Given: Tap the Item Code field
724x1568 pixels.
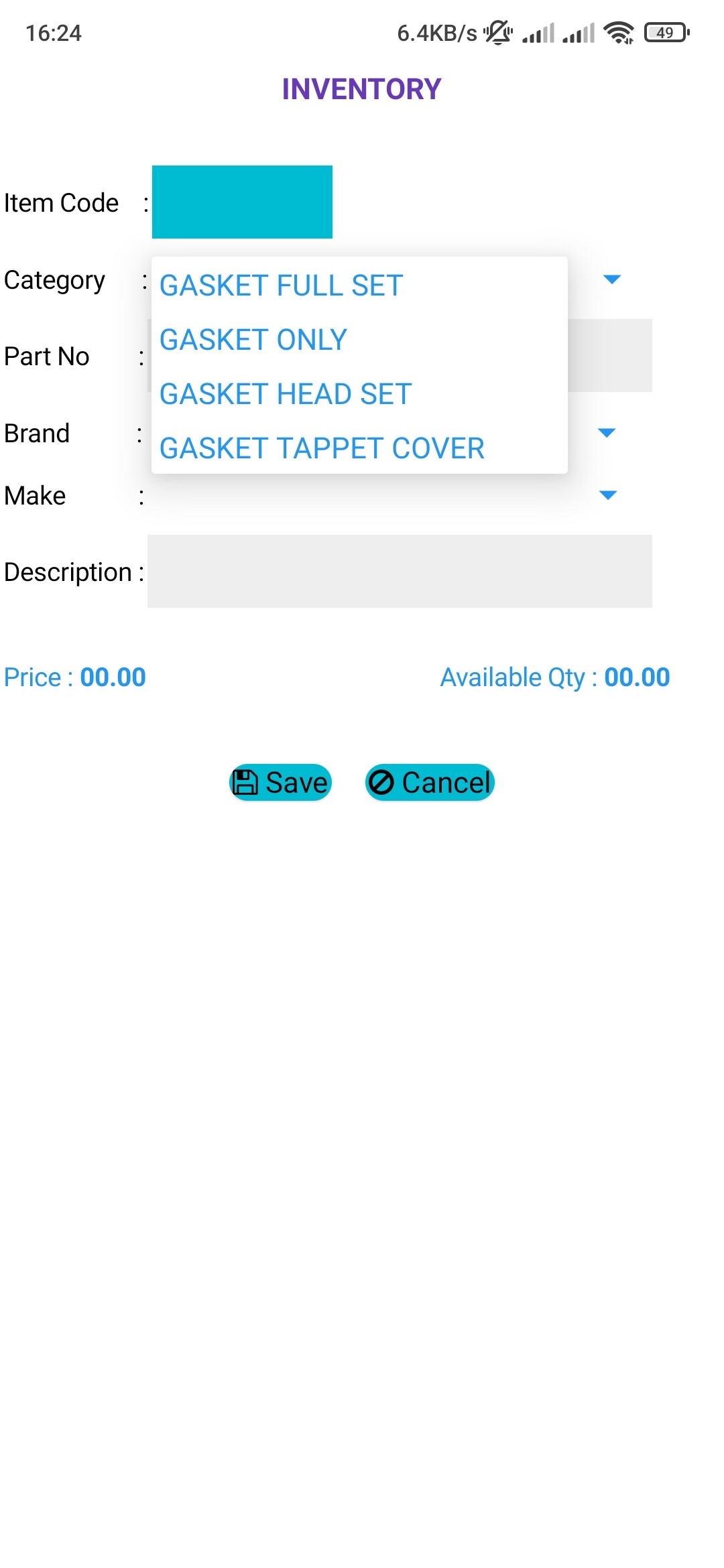Looking at the screenshot, I should click(x=242, y=202).
